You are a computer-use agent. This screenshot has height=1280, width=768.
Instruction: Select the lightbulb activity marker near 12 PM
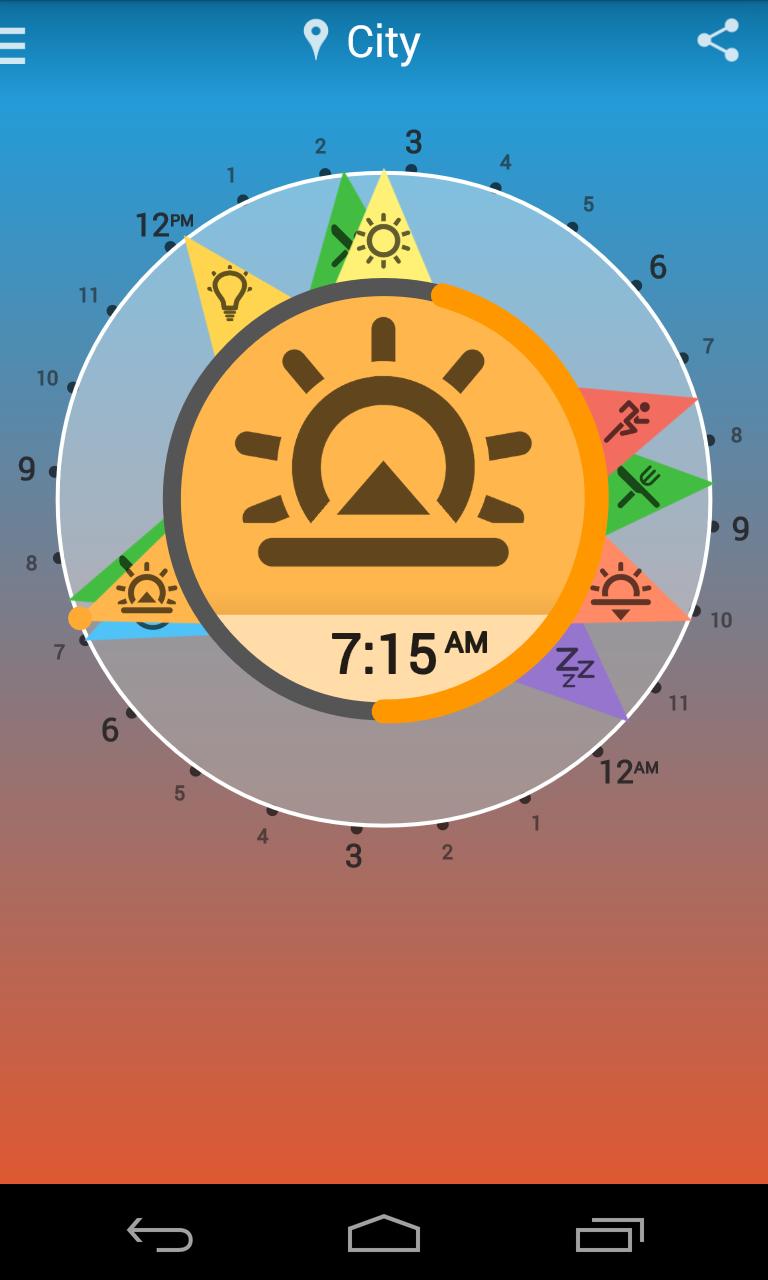pyautogui.click(x=231, y=291)
